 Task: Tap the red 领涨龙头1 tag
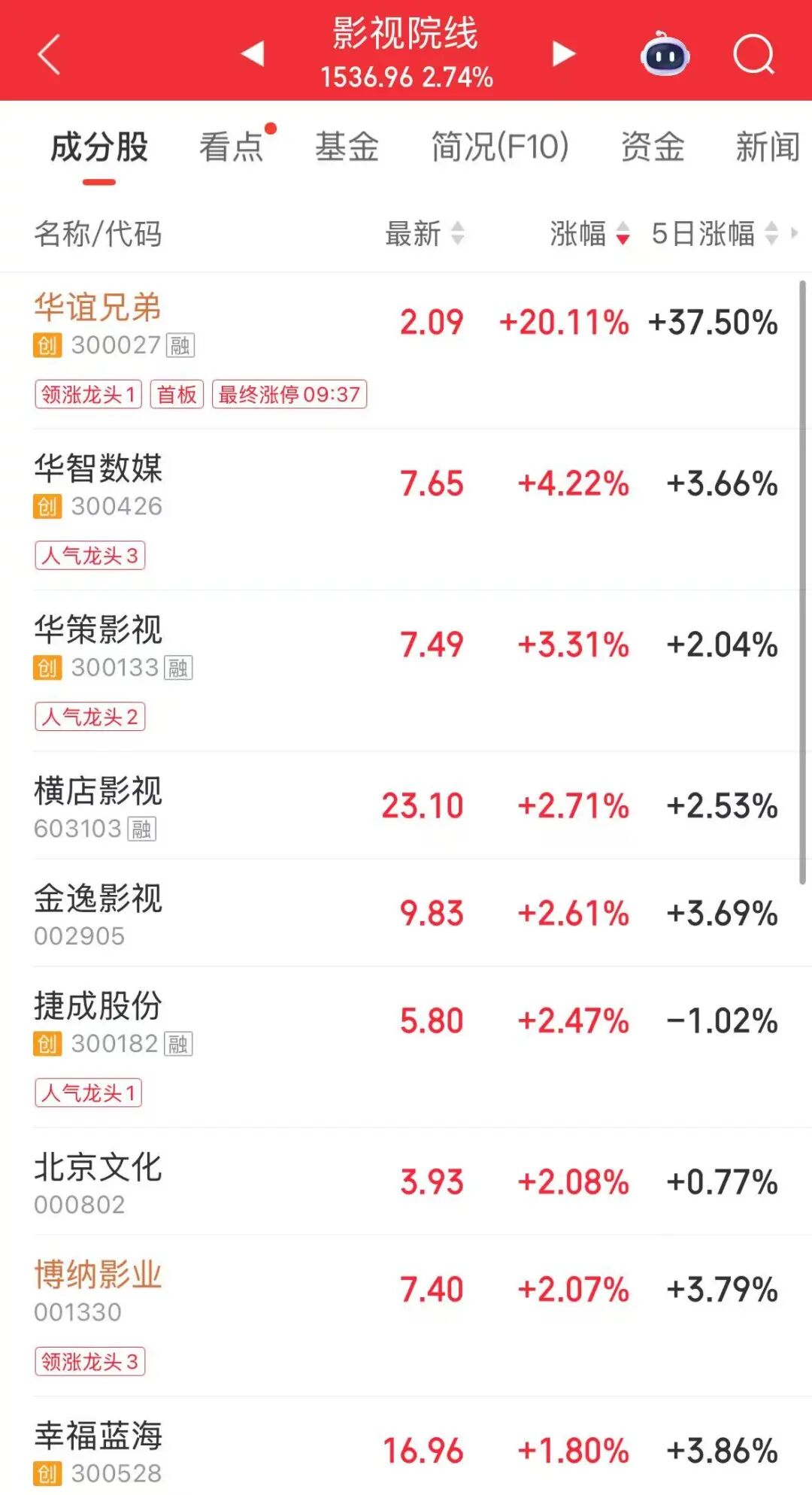tap(89, 394)
